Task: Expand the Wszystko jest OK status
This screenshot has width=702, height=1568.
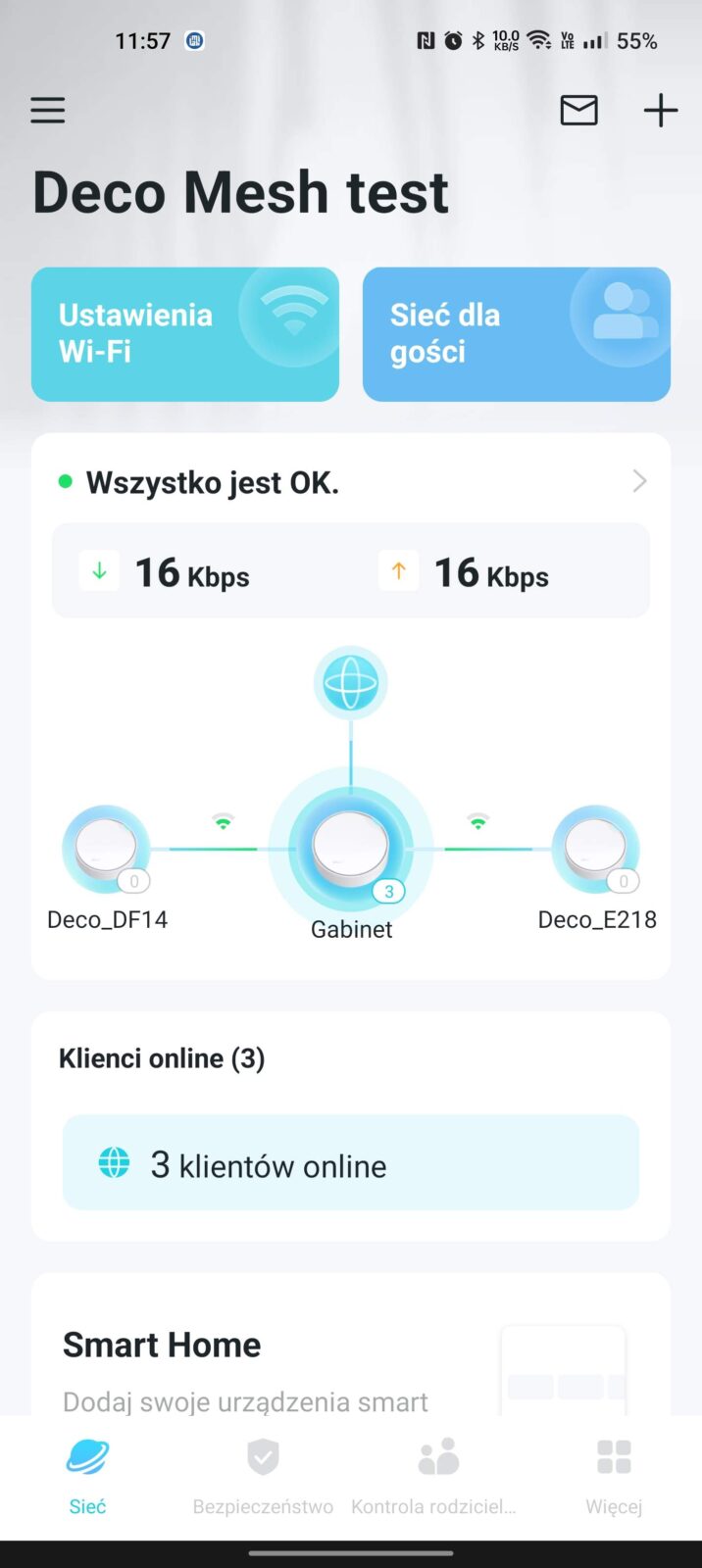Action: [351, 482]
